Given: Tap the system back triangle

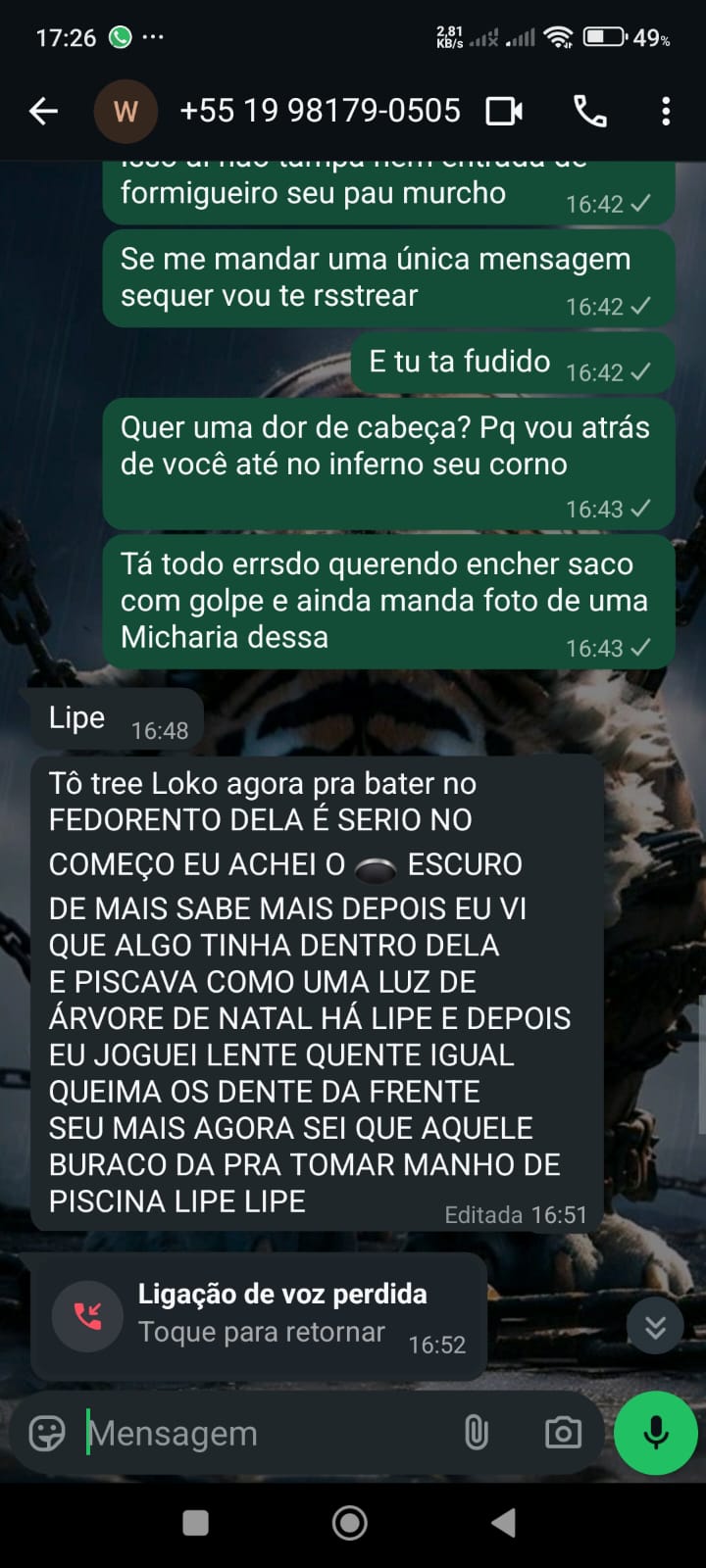Looking at the screenshot, I should point(504,1523).
